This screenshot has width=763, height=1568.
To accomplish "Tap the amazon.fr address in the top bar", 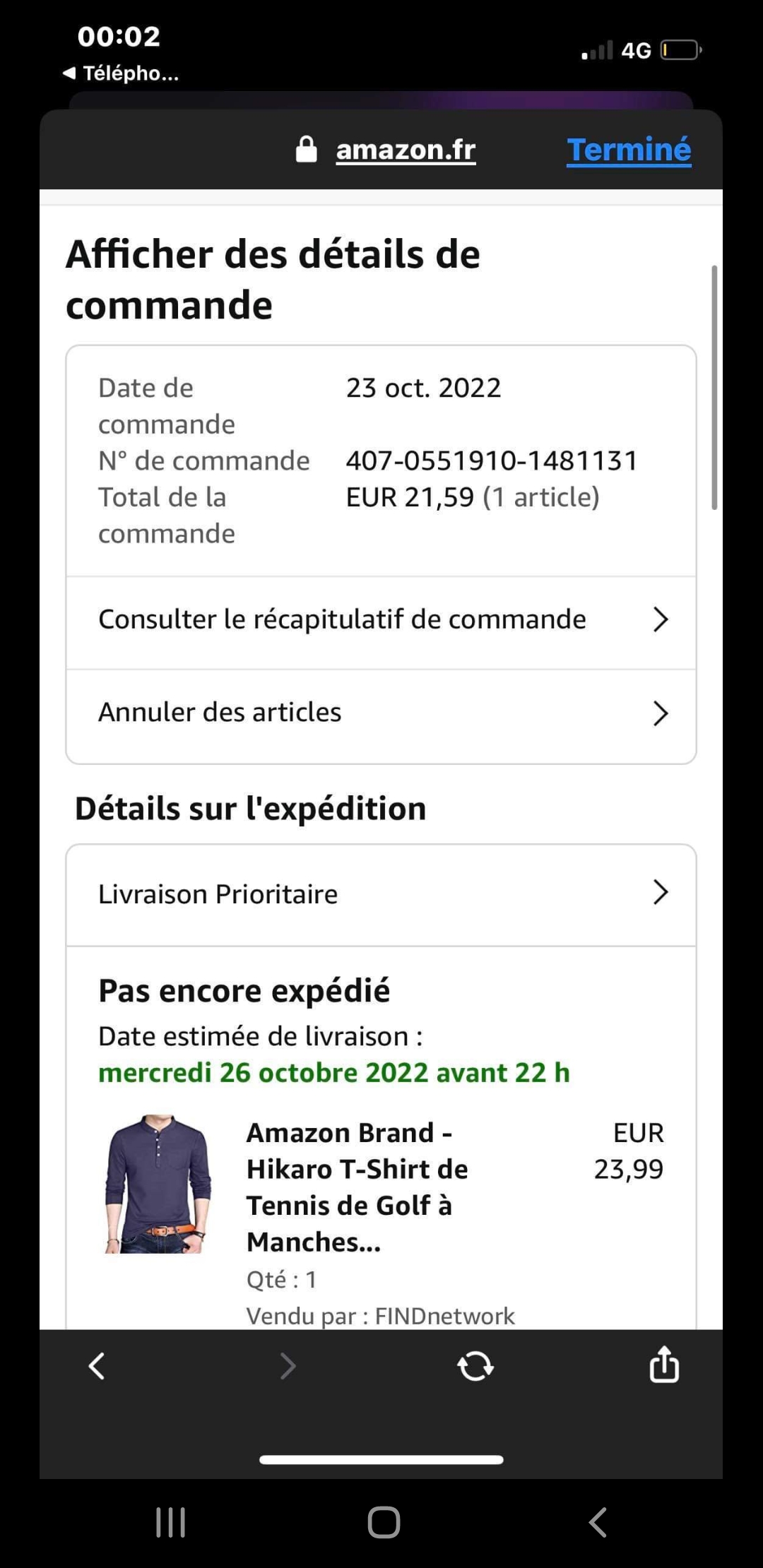I will 405,150.
